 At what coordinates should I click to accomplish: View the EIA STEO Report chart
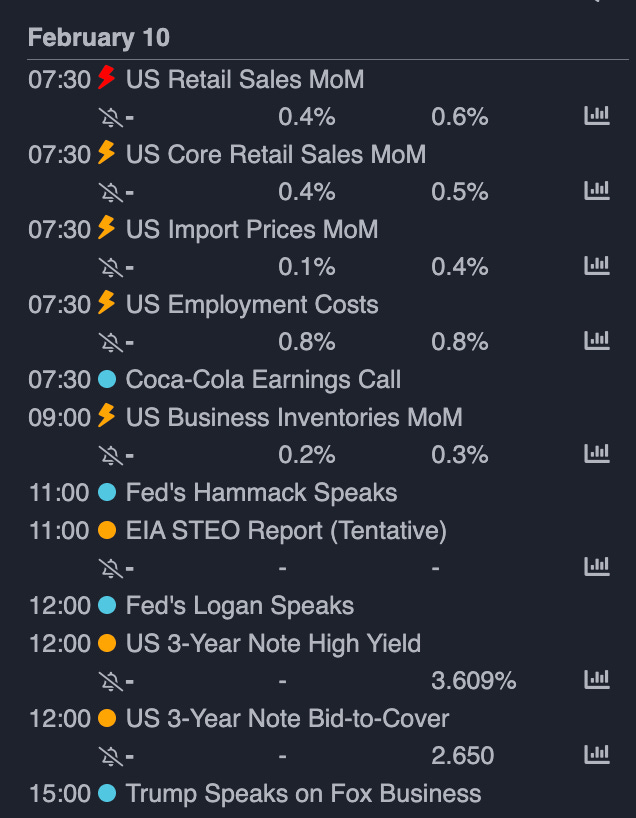(596, 567)
